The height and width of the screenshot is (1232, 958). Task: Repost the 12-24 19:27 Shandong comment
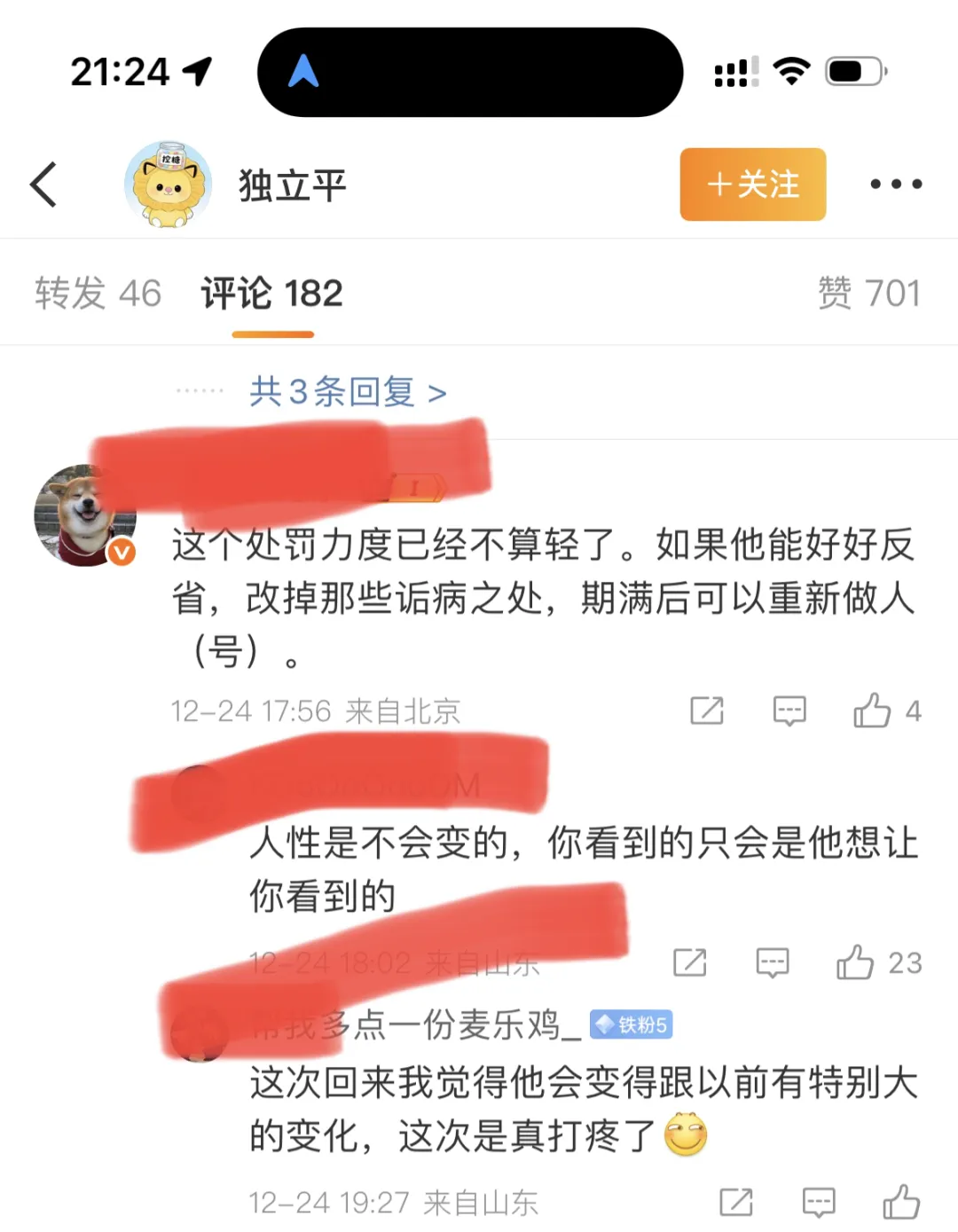(x=735, y=1203)
